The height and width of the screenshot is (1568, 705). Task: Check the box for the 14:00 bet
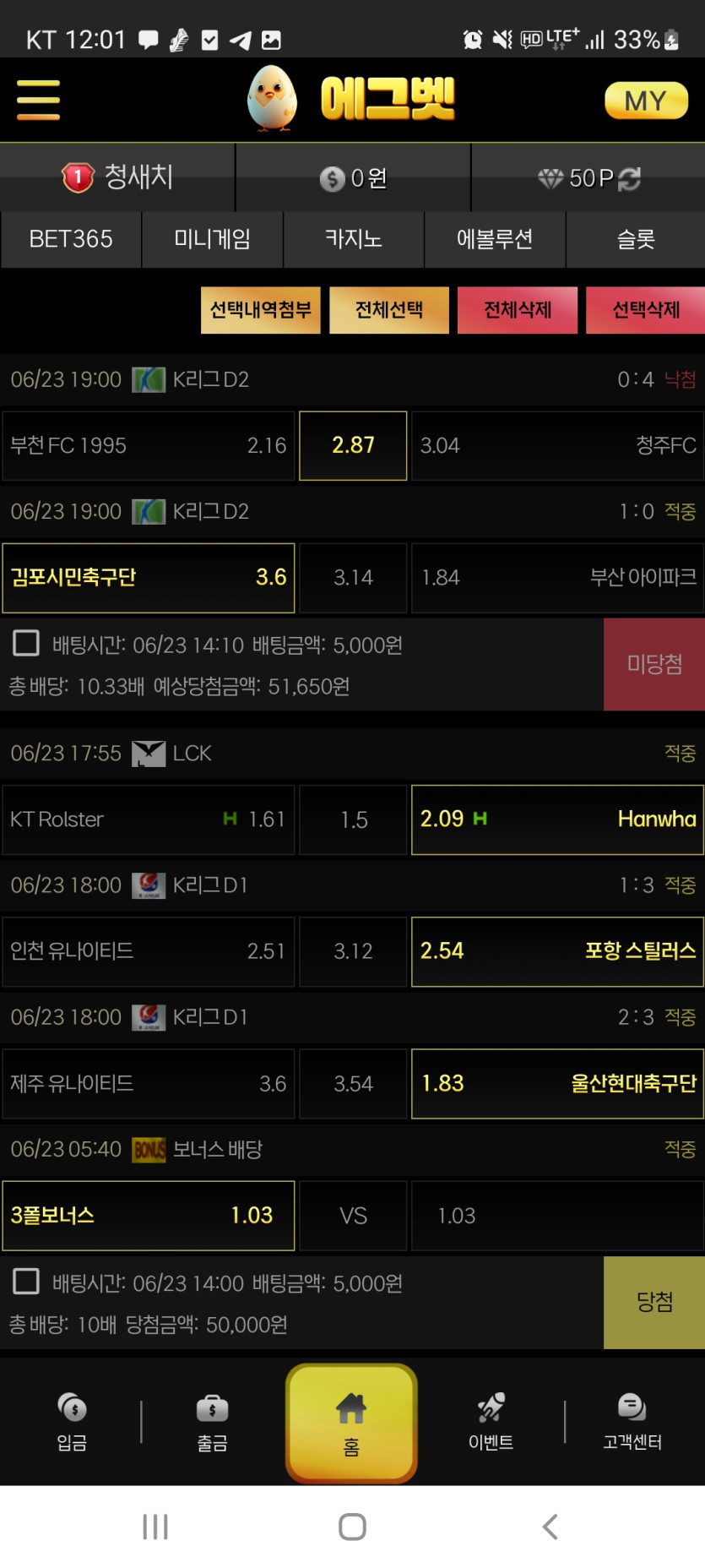click(26, 1281)
